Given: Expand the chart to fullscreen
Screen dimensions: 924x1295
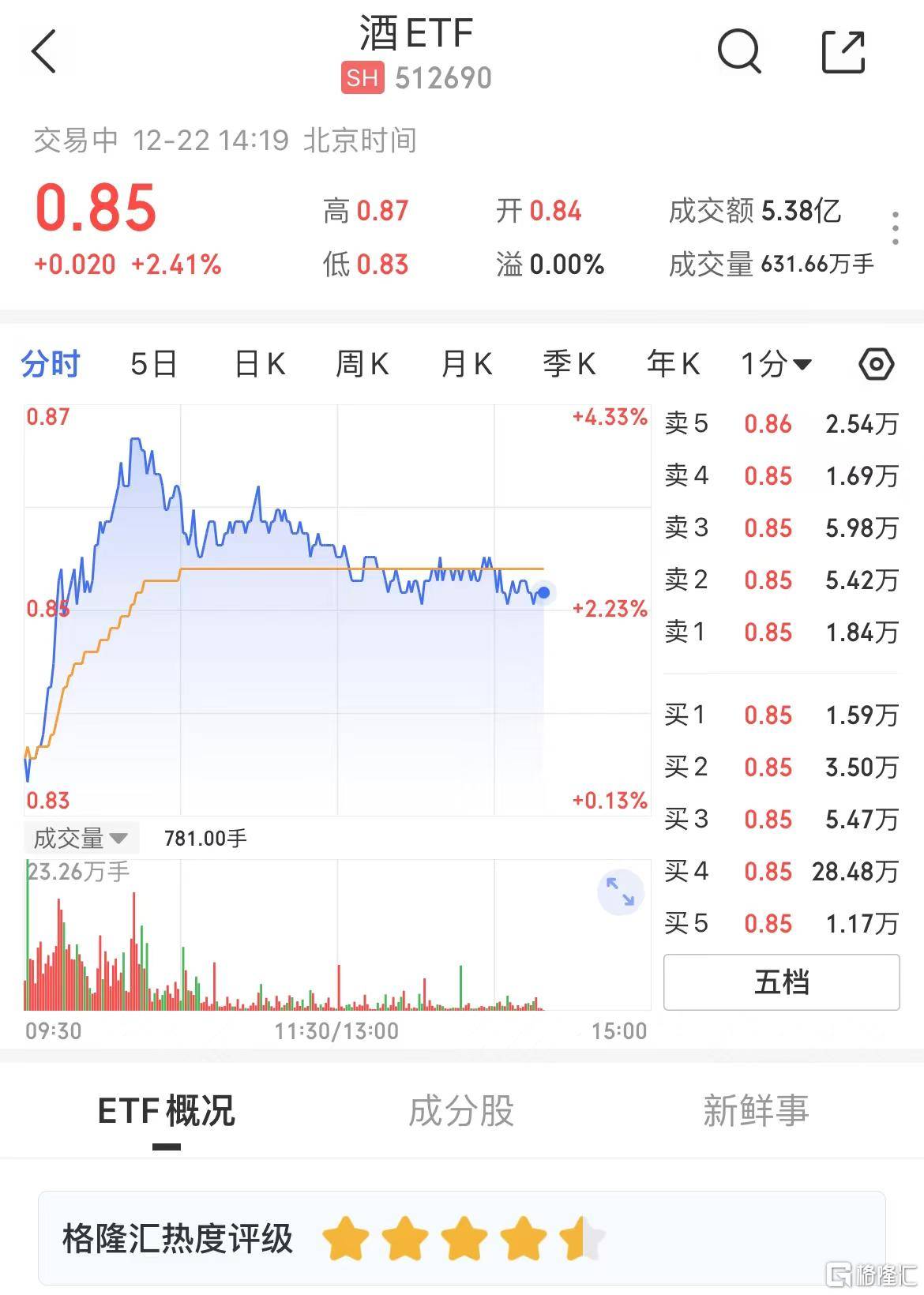Looking at the screenshot, I should [621, 892].
